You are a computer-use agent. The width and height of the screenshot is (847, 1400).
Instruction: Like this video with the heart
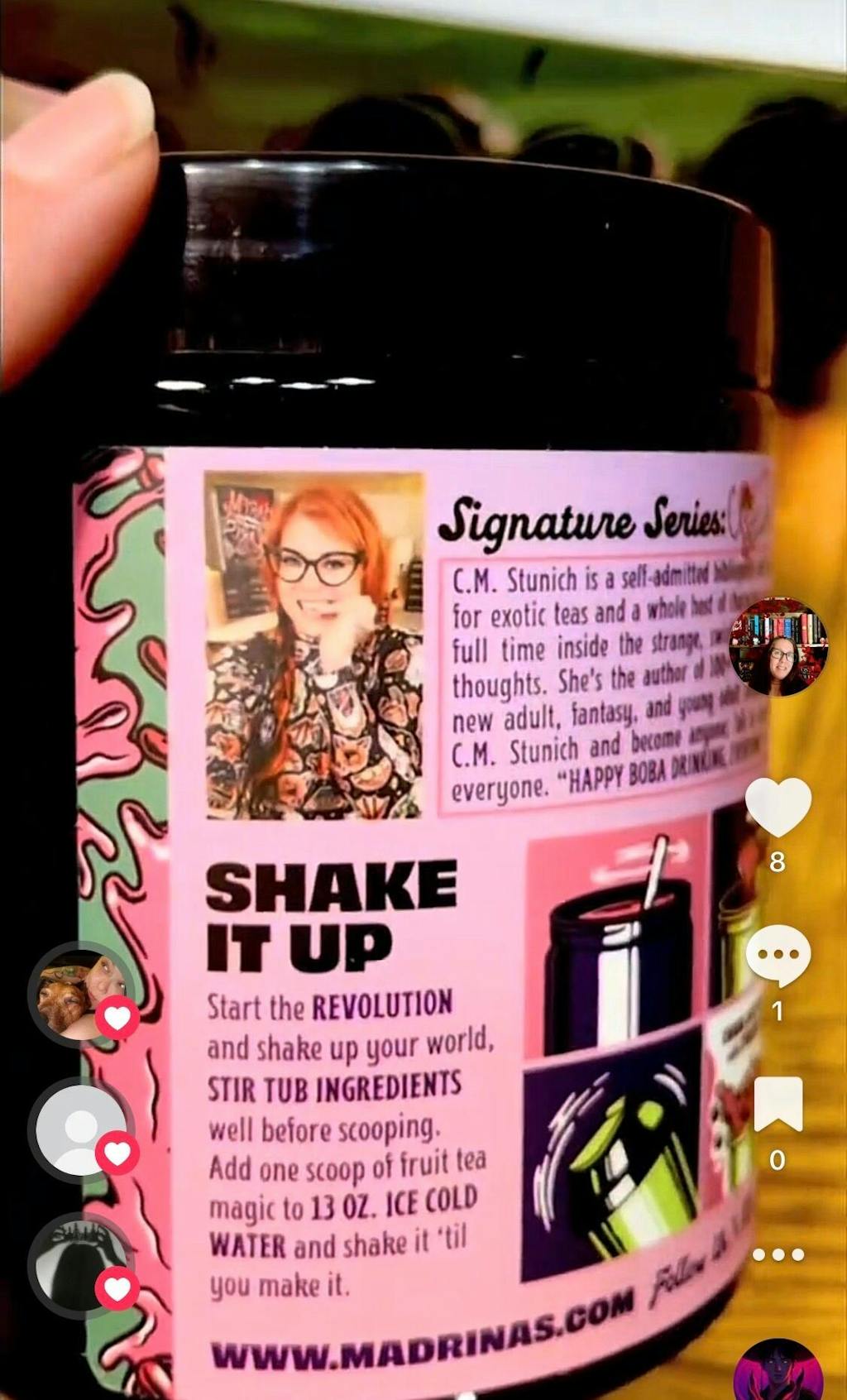[x=778, y=807]
